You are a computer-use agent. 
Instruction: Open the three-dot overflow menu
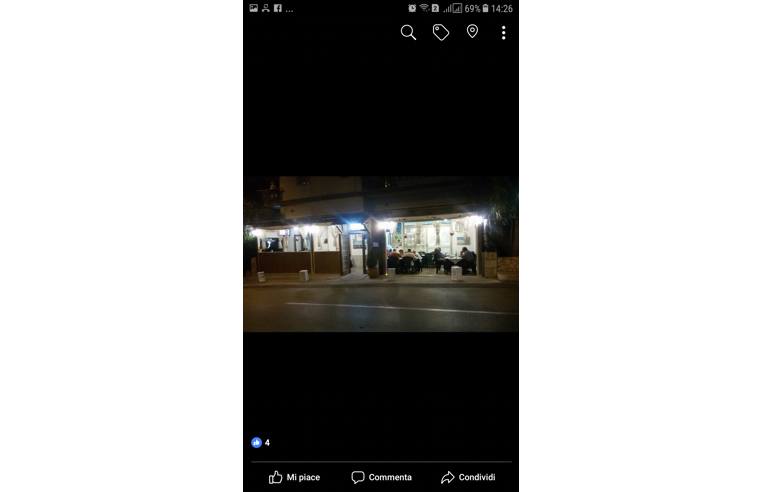click(503, 32)
